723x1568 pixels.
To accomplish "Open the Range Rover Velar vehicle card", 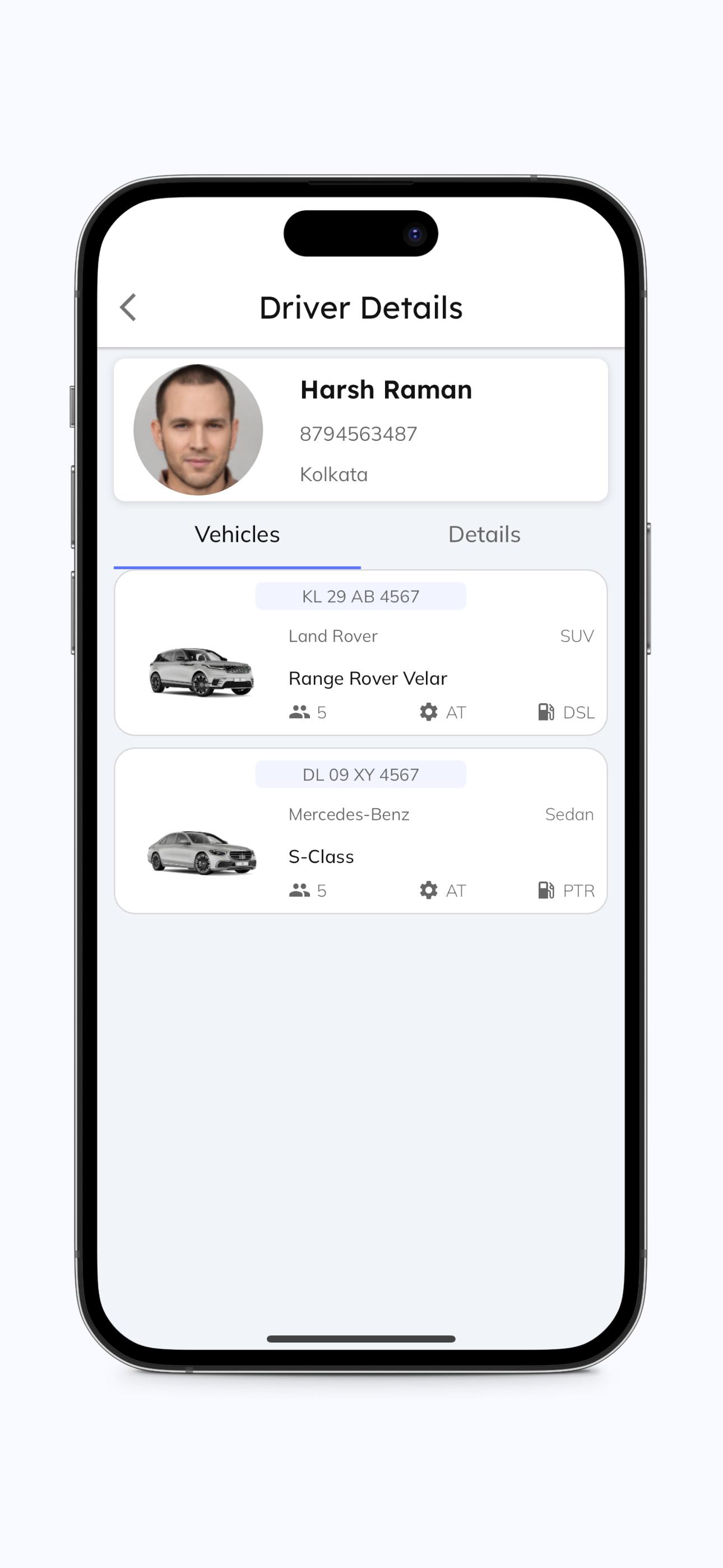I will pos(361,653).
